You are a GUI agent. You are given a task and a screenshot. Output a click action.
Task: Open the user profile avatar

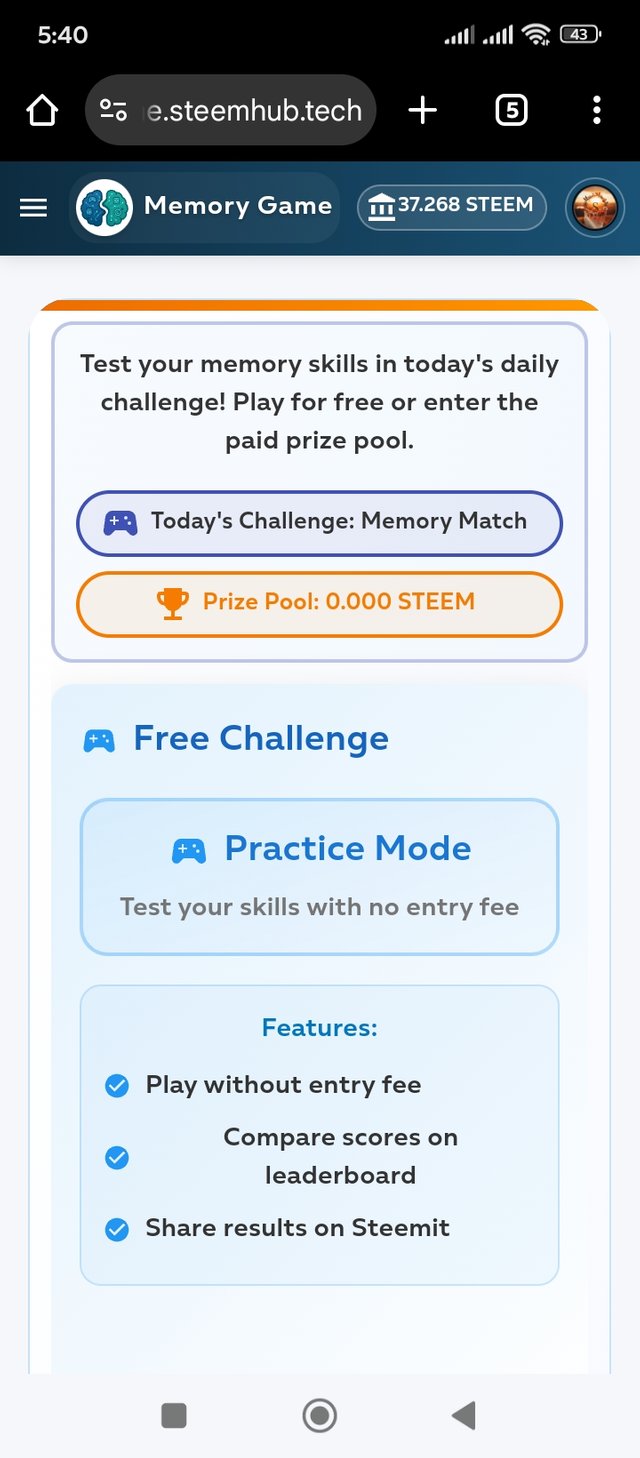[x=595, y=208]
